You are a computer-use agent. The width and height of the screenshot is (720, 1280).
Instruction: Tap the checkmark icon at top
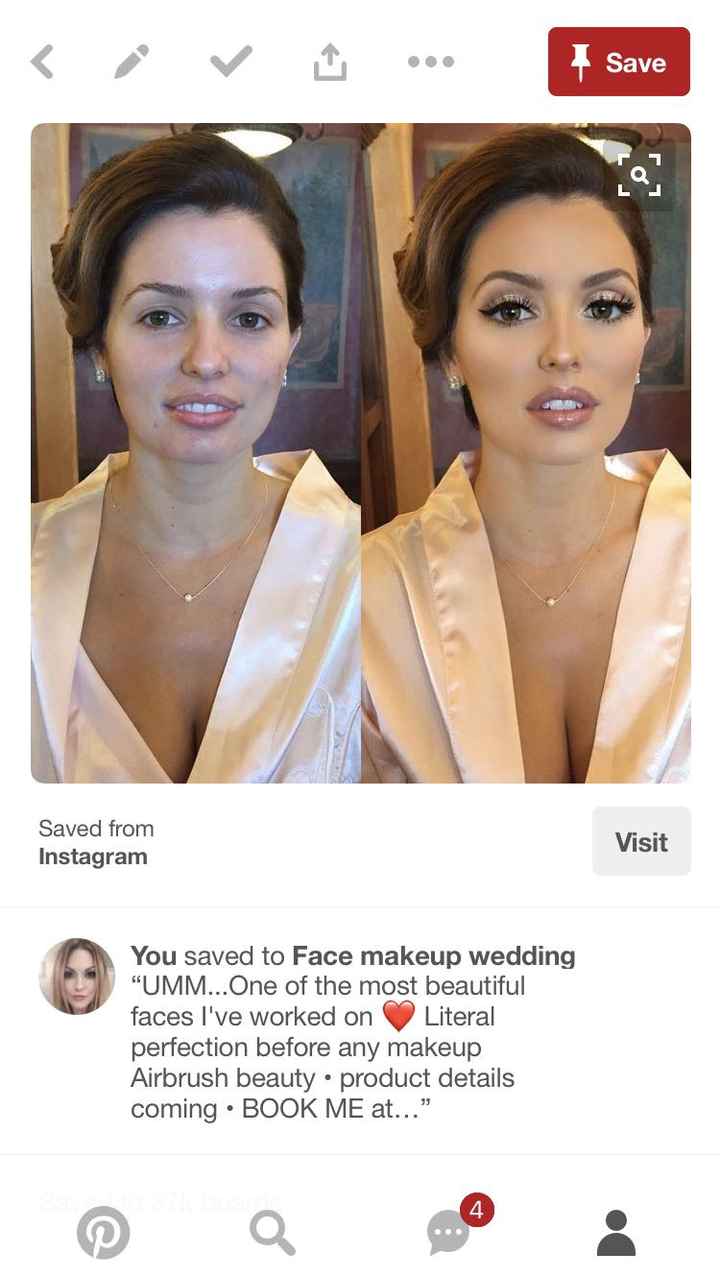click(230, 60)
